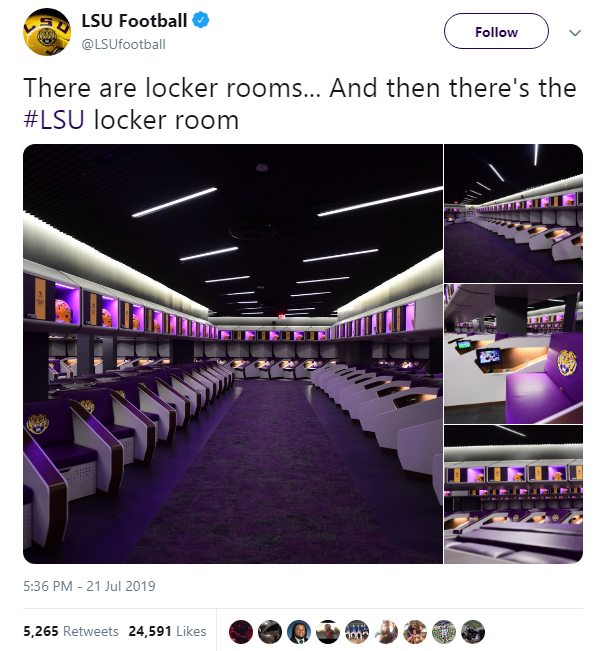The height and width of the screenshot is (651, 603).
Task: Follow the LSU Football account
Action: (x=496, y=32)
